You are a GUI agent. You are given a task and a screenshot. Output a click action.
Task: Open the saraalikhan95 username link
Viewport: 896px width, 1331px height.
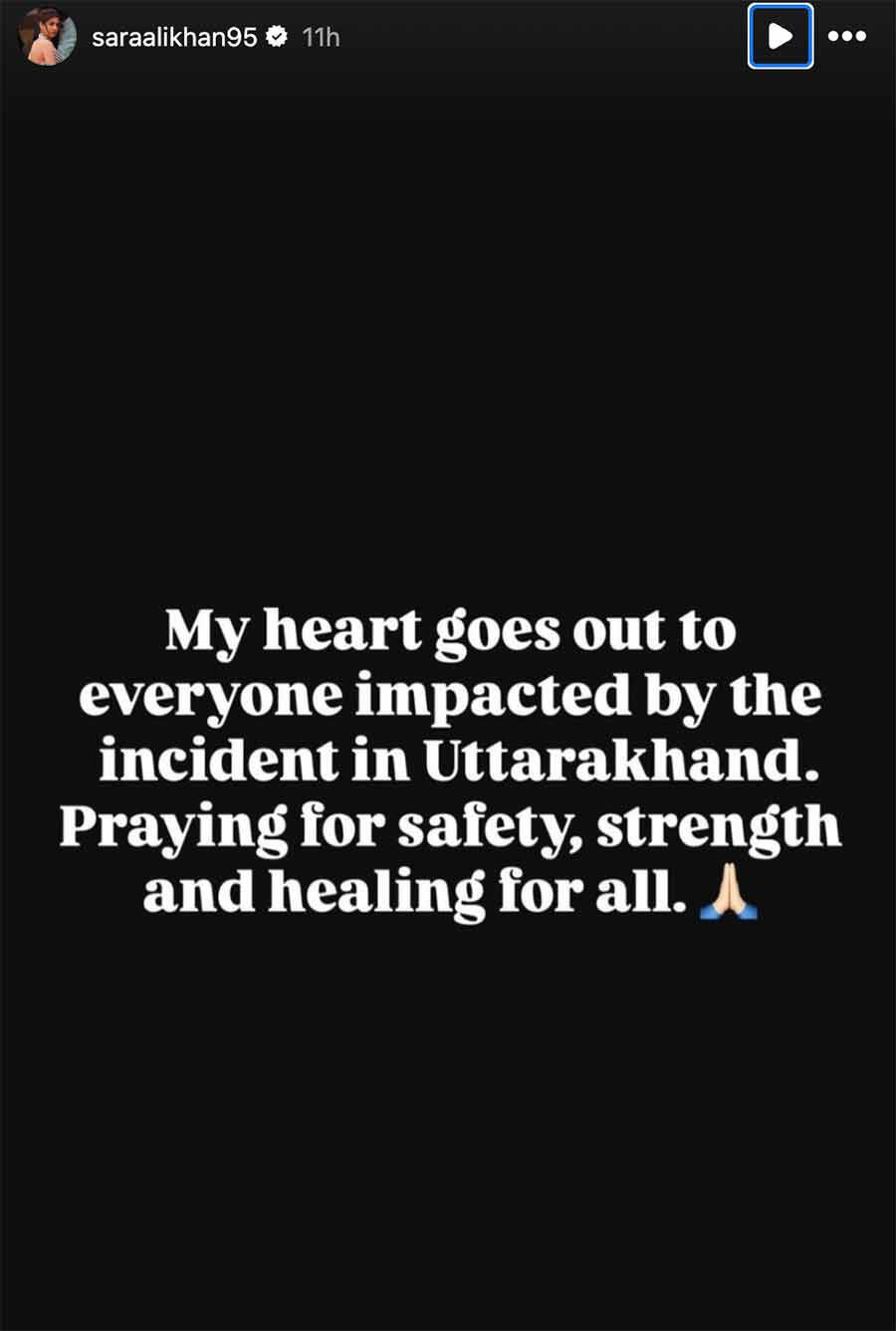point(174,37)
